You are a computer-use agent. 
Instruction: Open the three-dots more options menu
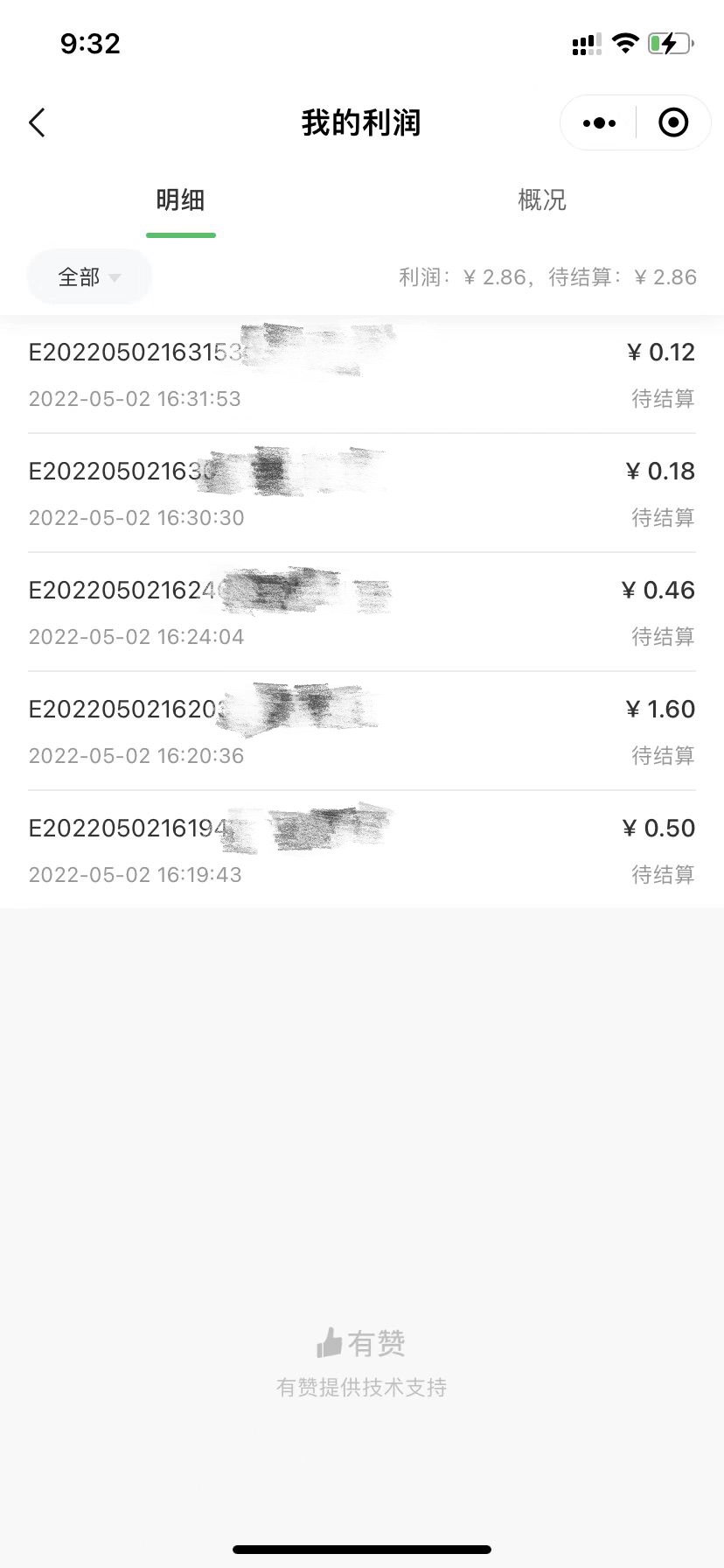tap(598, 122)
